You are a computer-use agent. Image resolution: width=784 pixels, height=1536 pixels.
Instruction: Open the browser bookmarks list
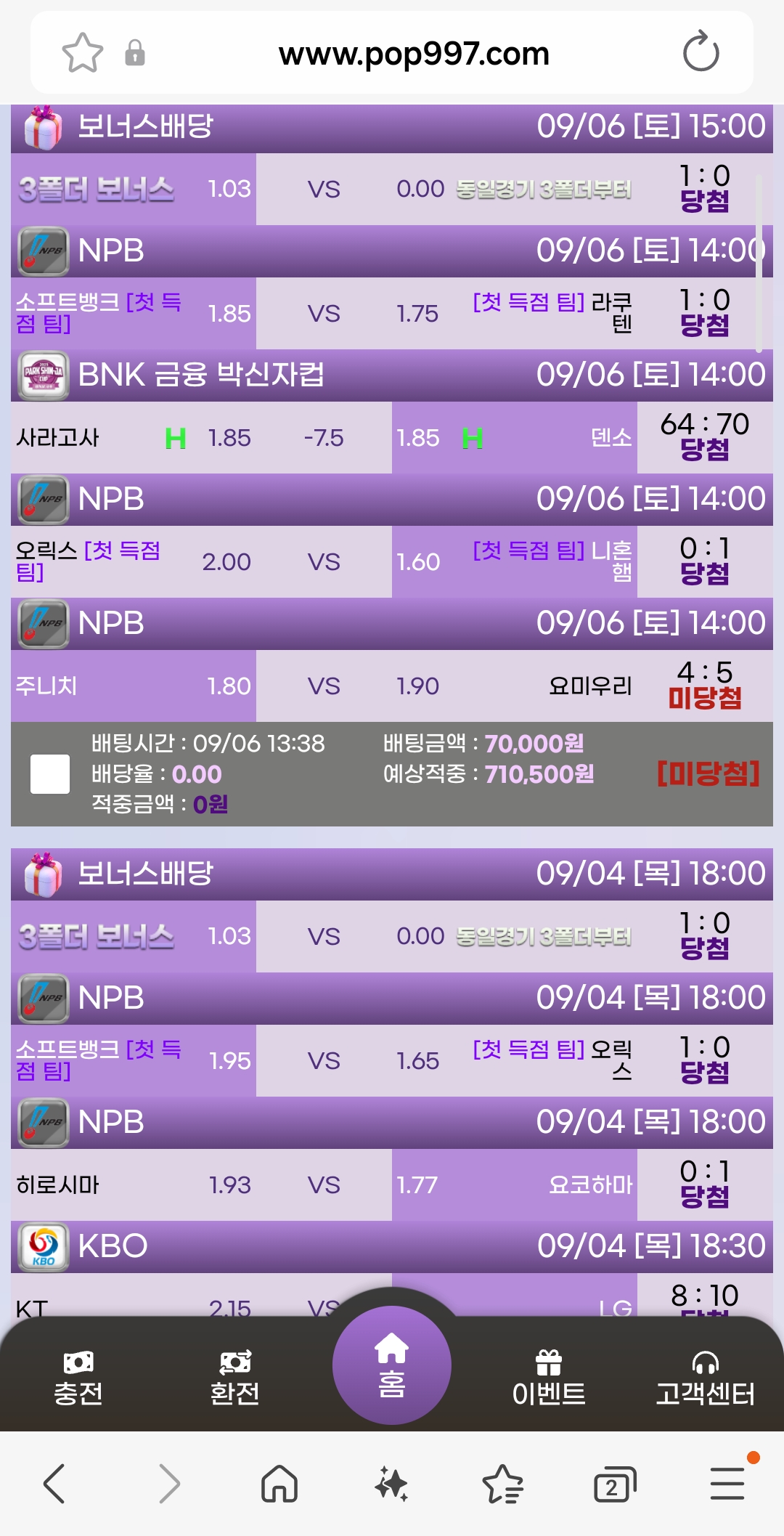pos(503,1483)
